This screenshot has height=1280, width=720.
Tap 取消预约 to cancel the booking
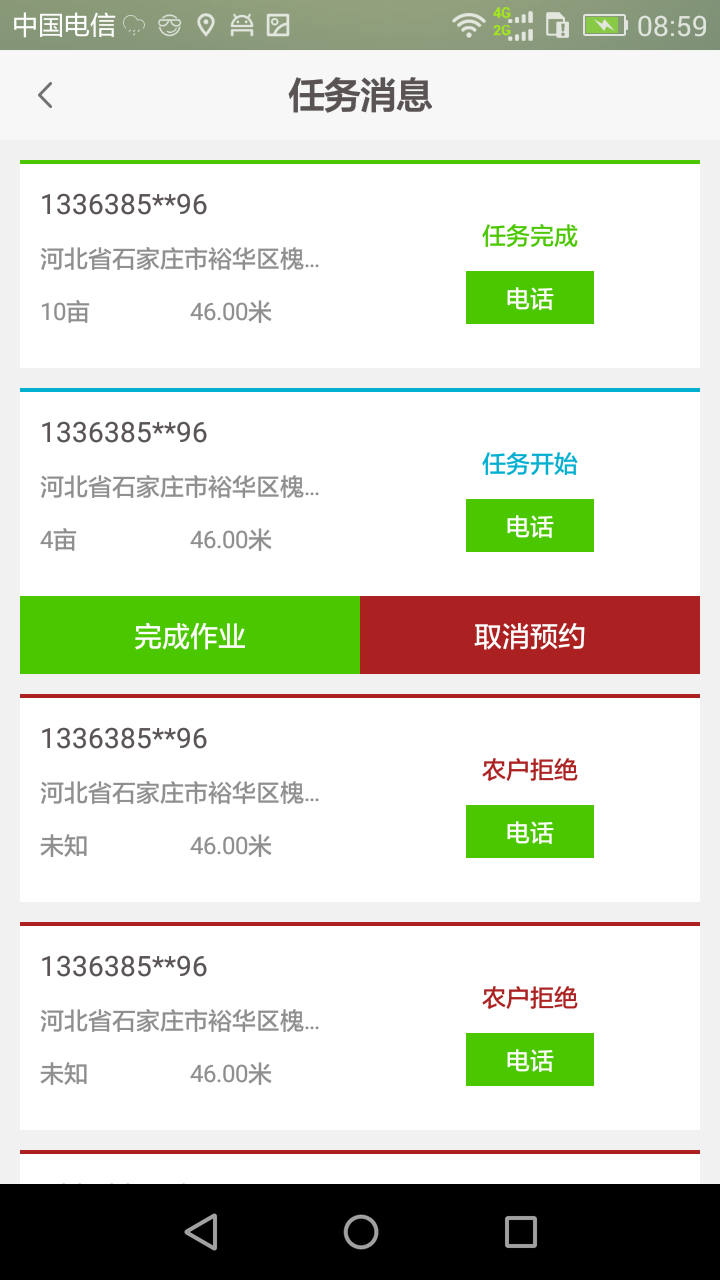point(530,635)
